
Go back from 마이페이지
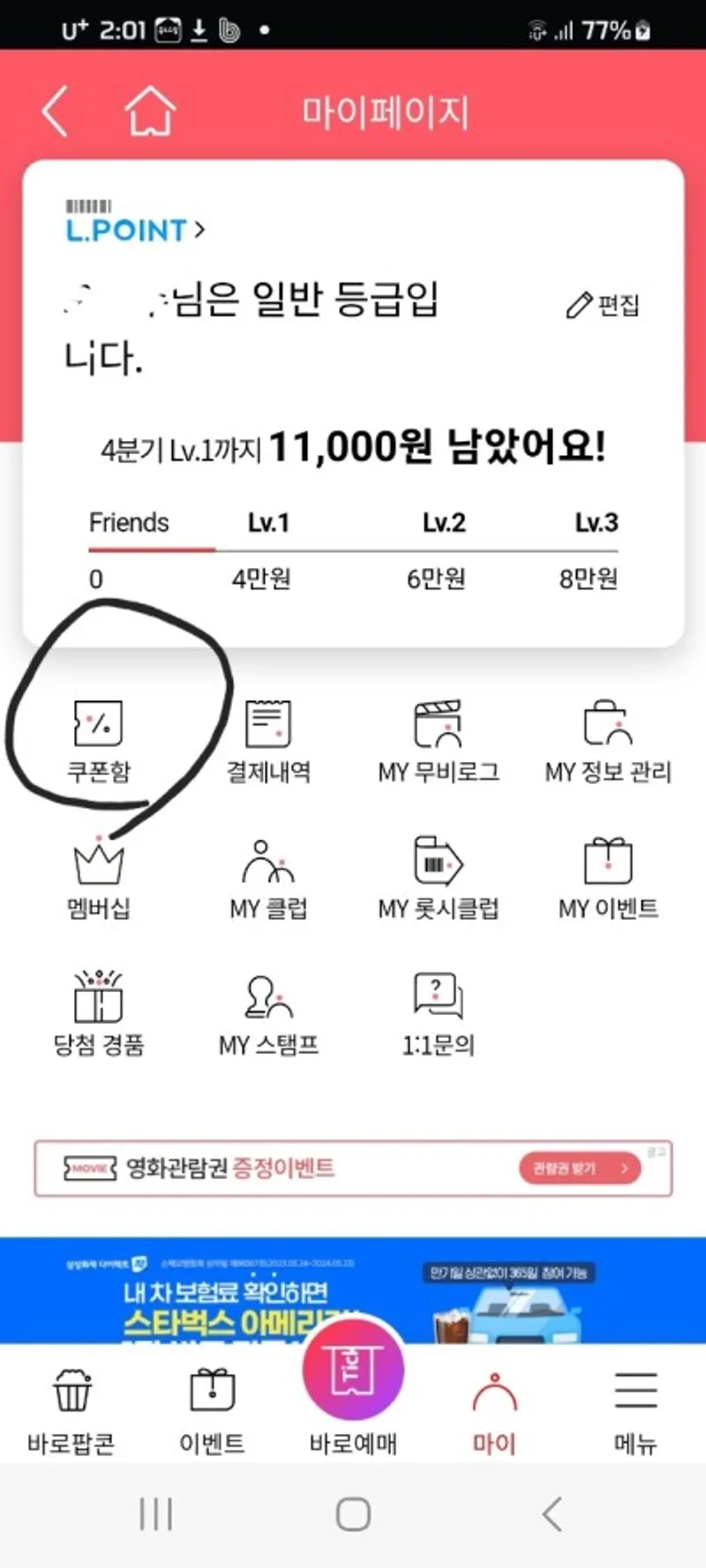(x=56, y=112)
